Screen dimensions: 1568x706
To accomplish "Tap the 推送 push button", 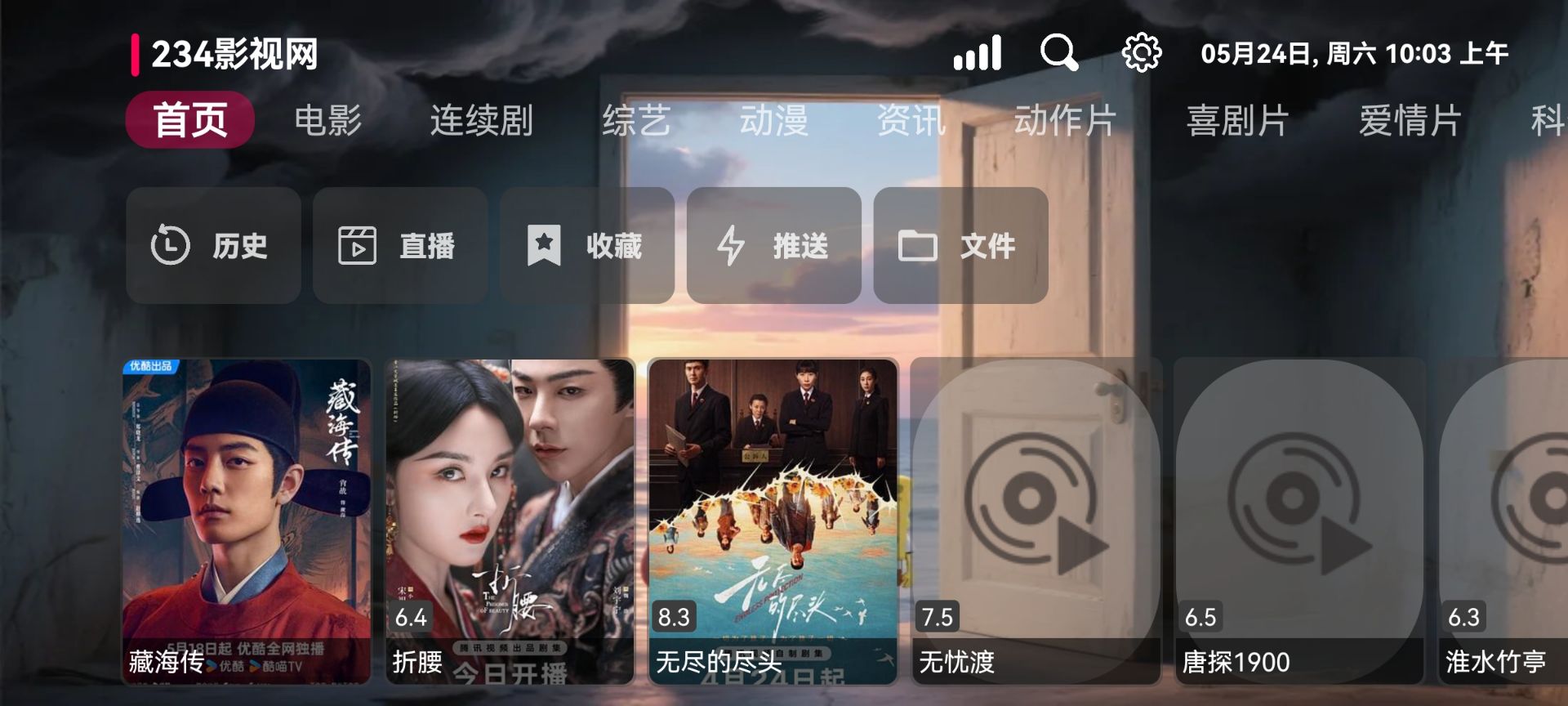I will [773, 245].
